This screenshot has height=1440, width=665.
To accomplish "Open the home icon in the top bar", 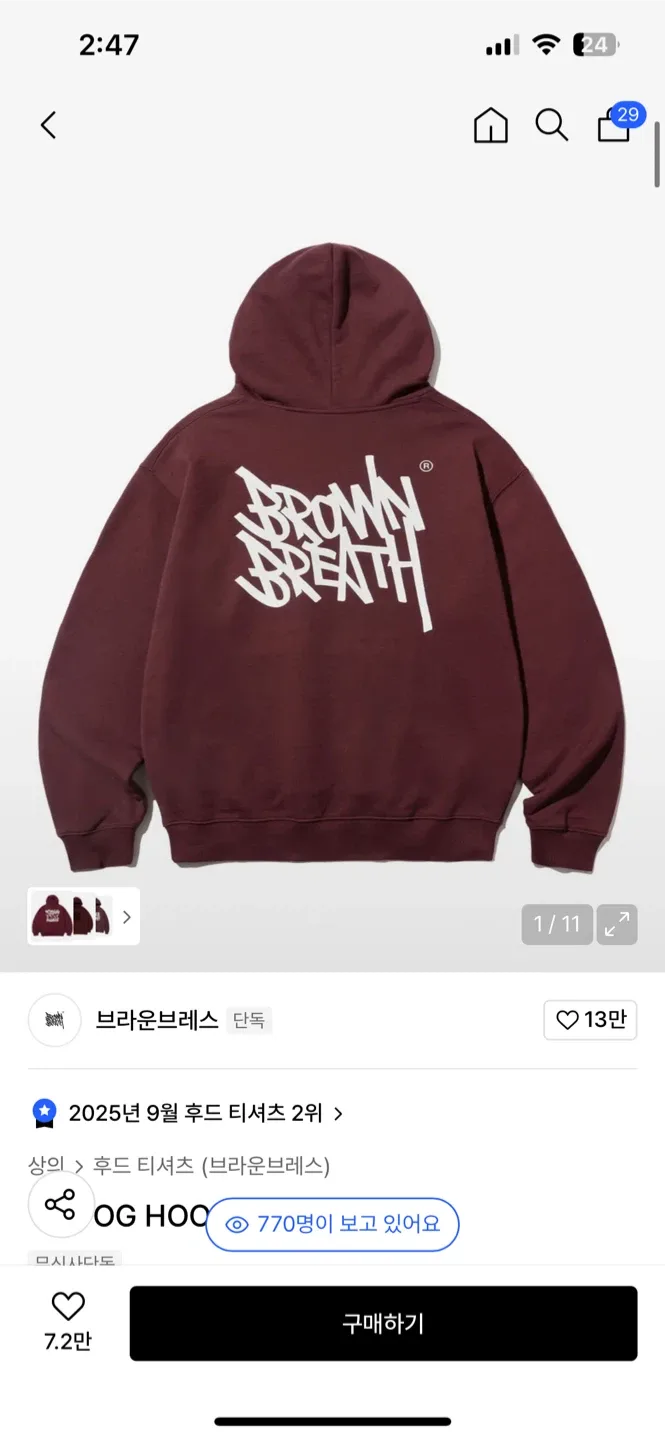I will pyautogui.click(x=490, y=125).
